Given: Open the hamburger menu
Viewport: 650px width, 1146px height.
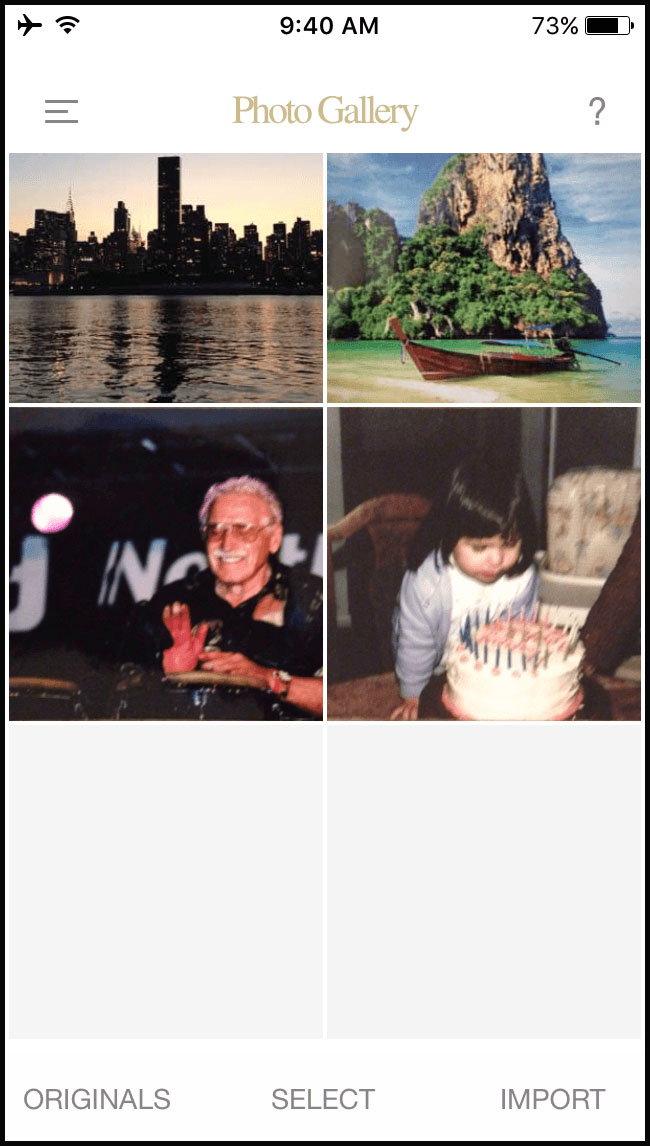Looking at the screenshot, I should [x=61, y=111].
